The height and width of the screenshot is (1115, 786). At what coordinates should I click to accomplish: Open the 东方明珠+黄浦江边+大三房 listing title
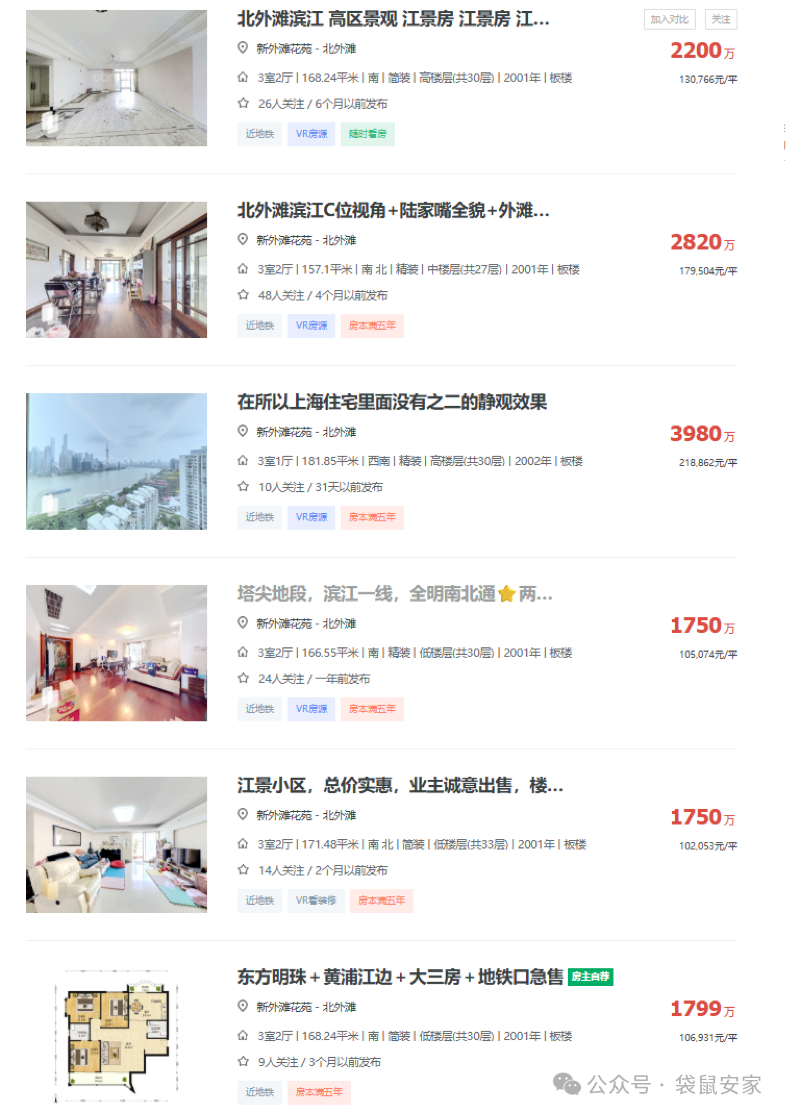click(x=400, y=977)
